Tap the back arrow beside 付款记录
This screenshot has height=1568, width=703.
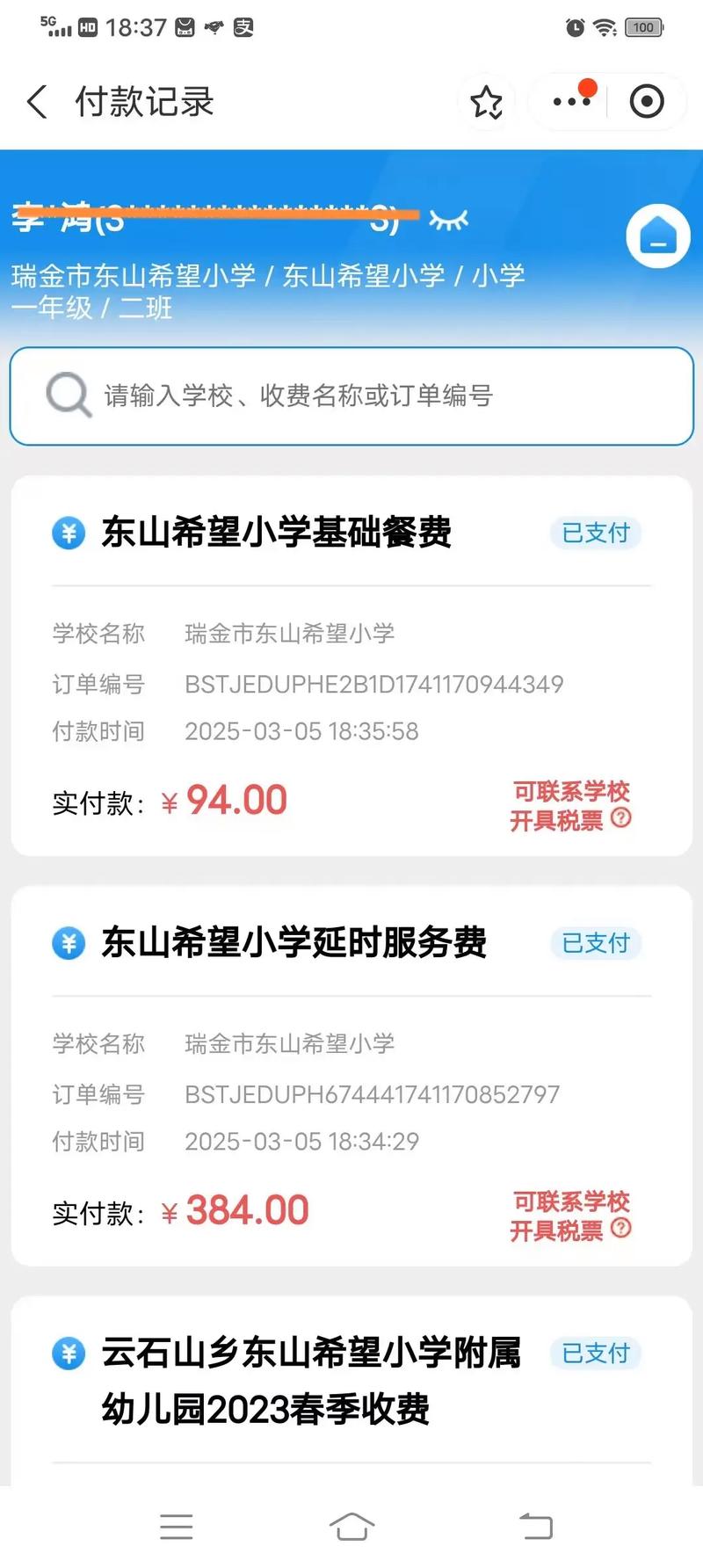pos(36,102)
